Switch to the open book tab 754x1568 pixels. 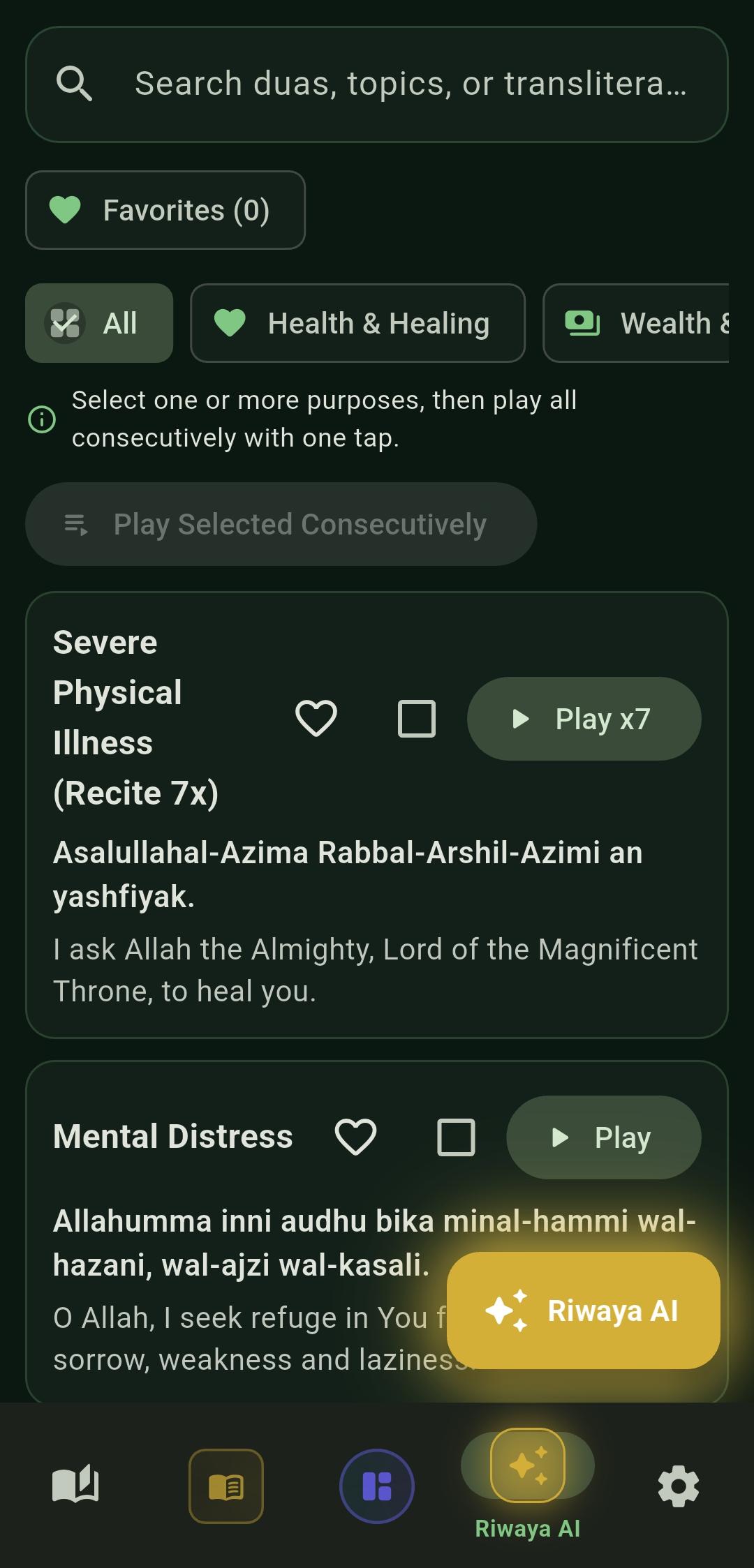click(x=75, y=1486)
